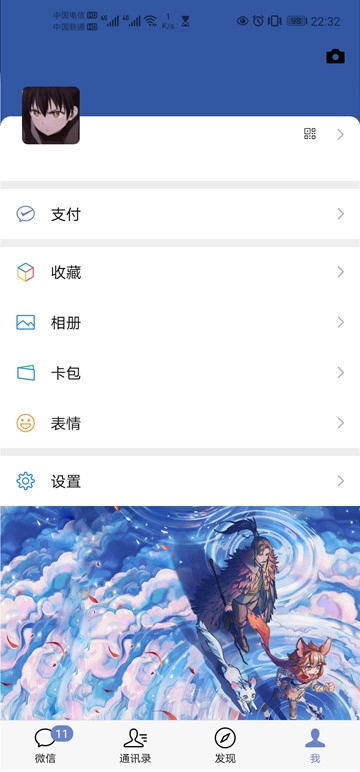This screenshot has height=772, width=360.
Task: Tap the profile avatar picture
Action: point(51,115)
